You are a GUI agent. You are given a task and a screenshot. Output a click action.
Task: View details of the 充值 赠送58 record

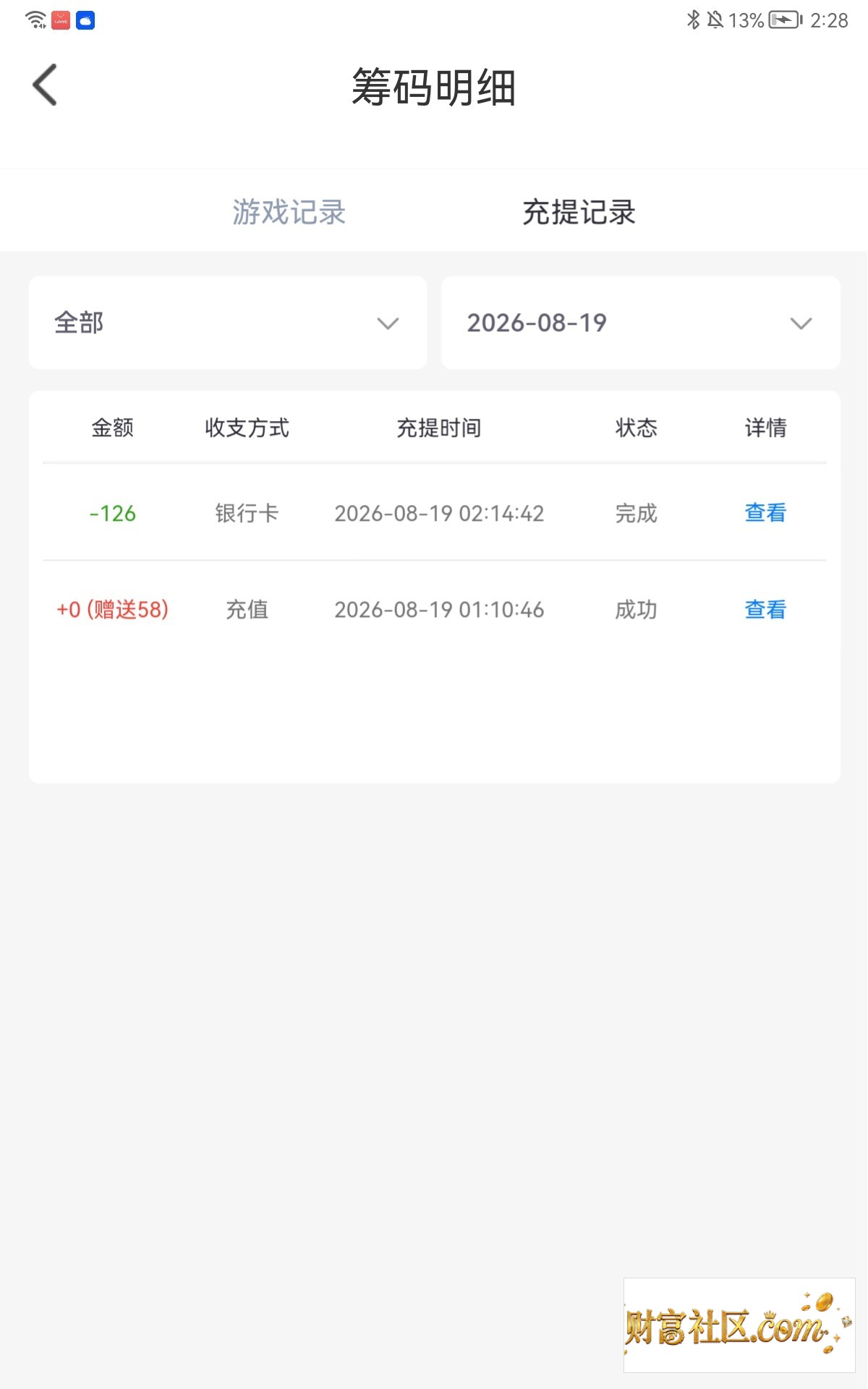[765, 610]
